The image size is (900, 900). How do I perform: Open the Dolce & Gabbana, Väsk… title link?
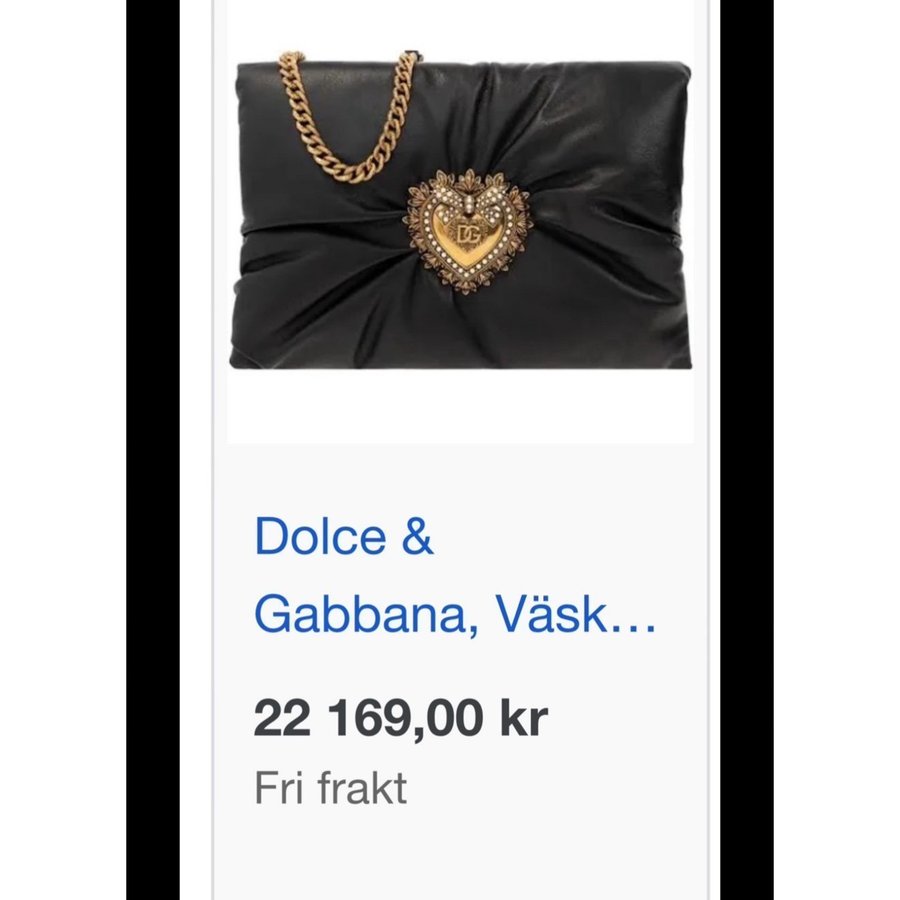pyautogui.click(x=454, y=577)
